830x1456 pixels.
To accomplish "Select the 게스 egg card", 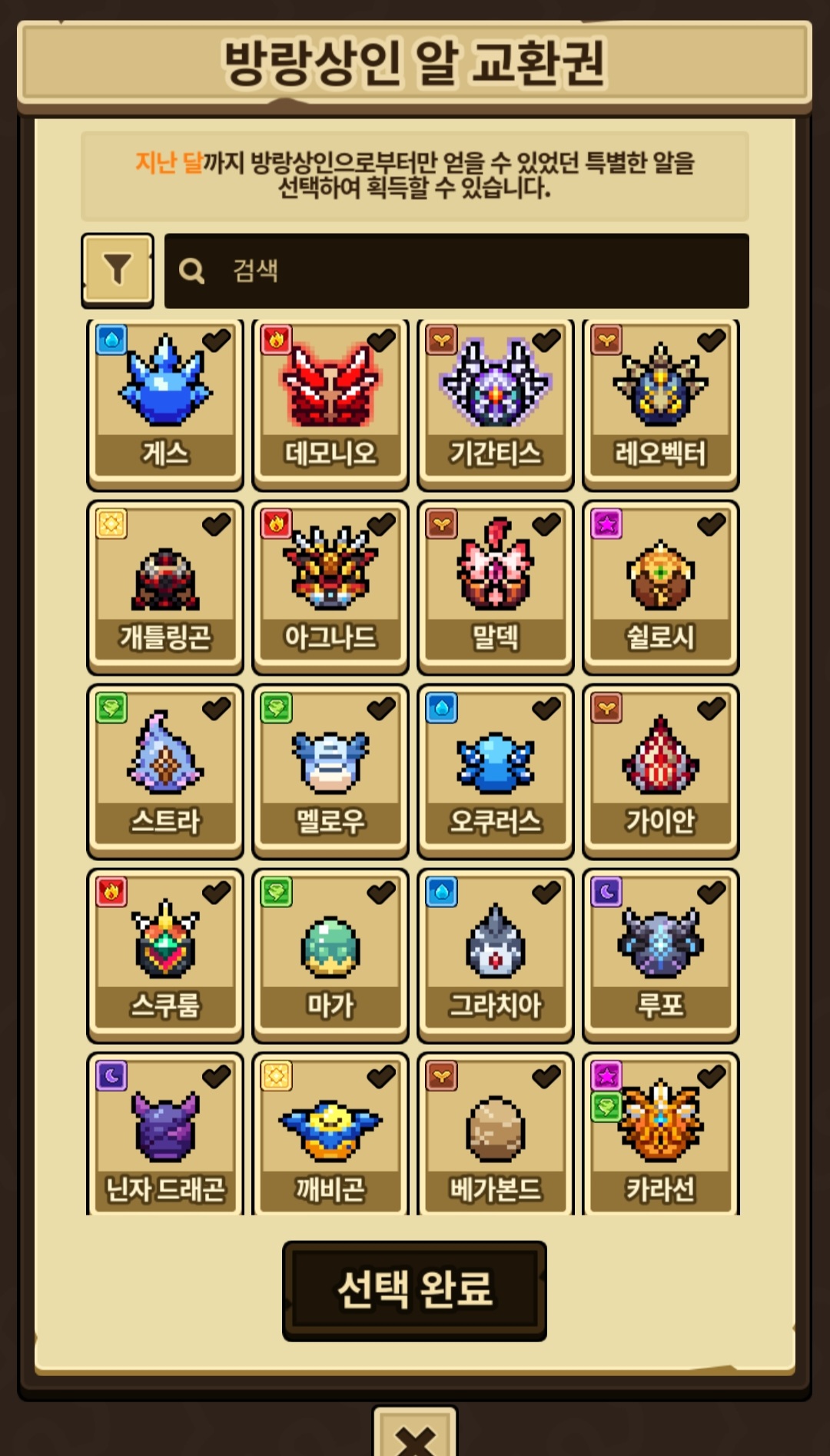I will (165, 404).
